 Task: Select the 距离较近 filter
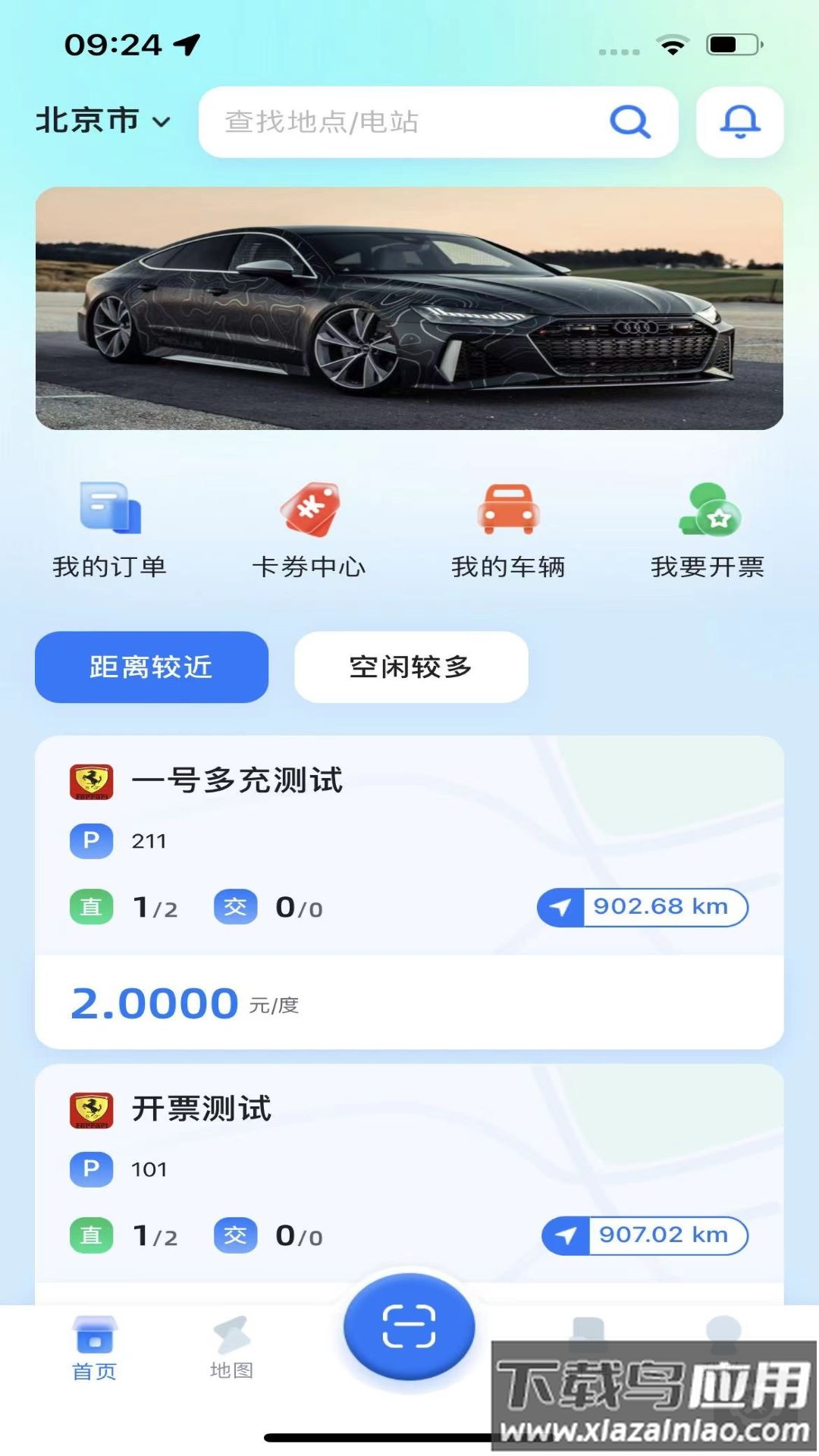tap(152, 667)
